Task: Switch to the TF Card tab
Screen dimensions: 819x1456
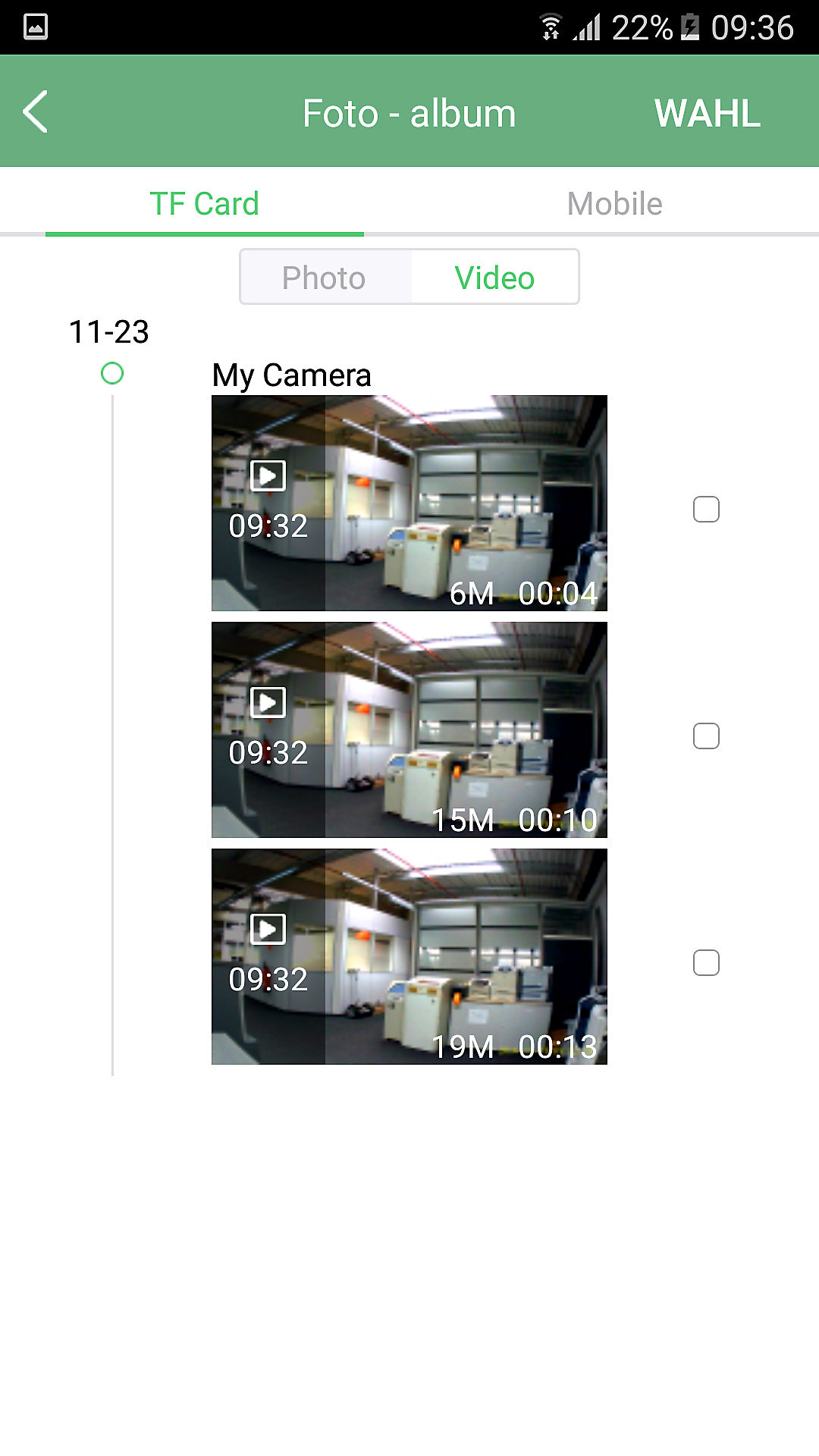Action: 204,203
